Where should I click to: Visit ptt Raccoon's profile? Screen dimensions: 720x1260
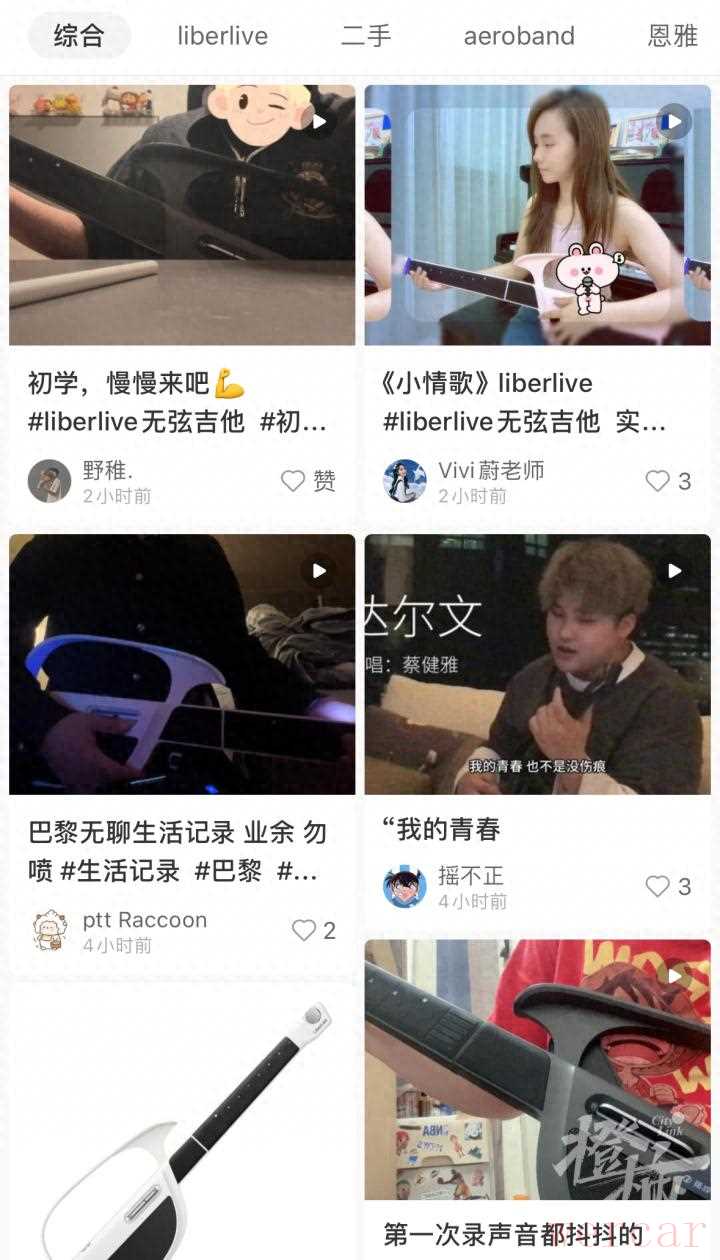point(49,930)
